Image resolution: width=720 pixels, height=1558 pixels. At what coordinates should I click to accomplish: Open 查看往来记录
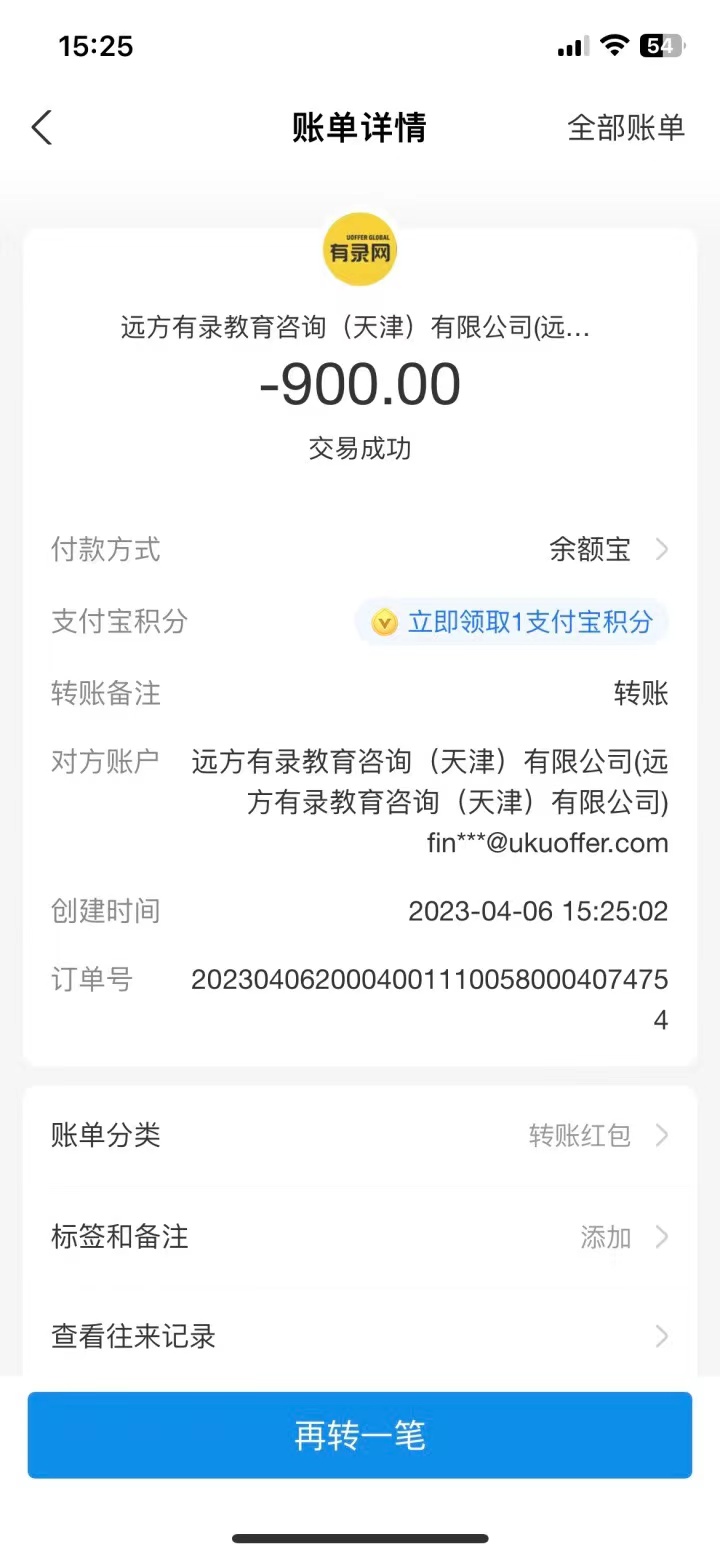tap(360, 1336)
